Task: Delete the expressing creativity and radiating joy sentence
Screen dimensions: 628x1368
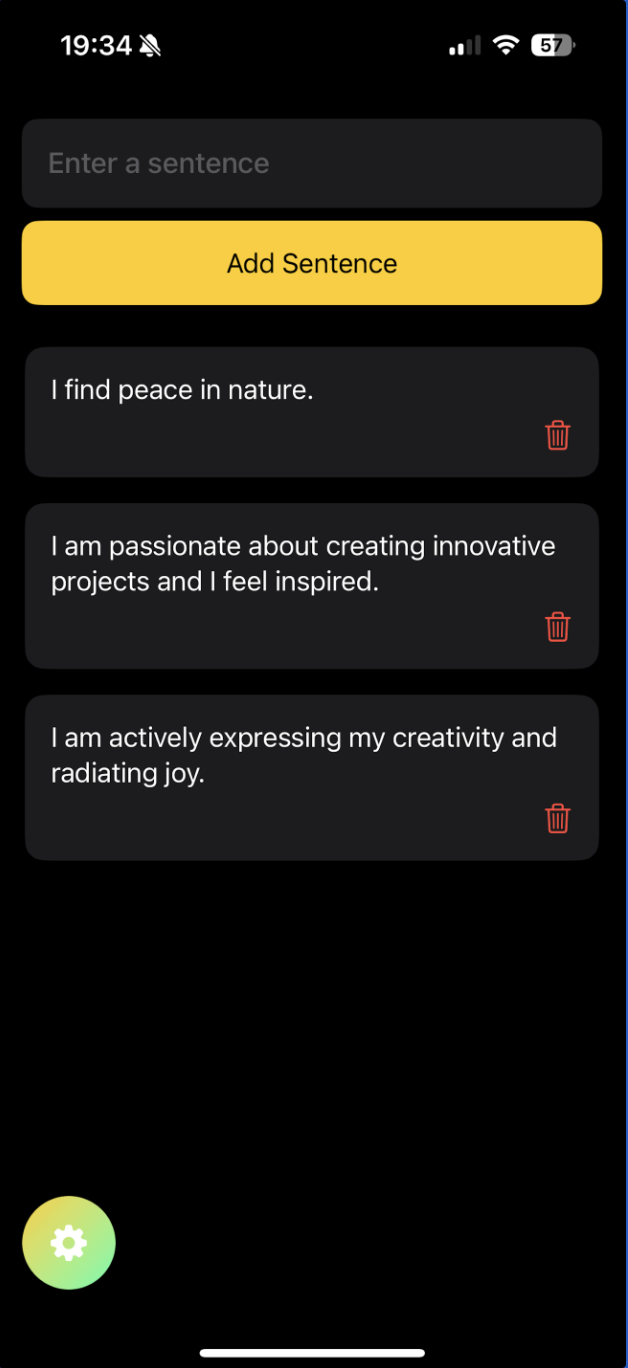Action: pos(557,818)
